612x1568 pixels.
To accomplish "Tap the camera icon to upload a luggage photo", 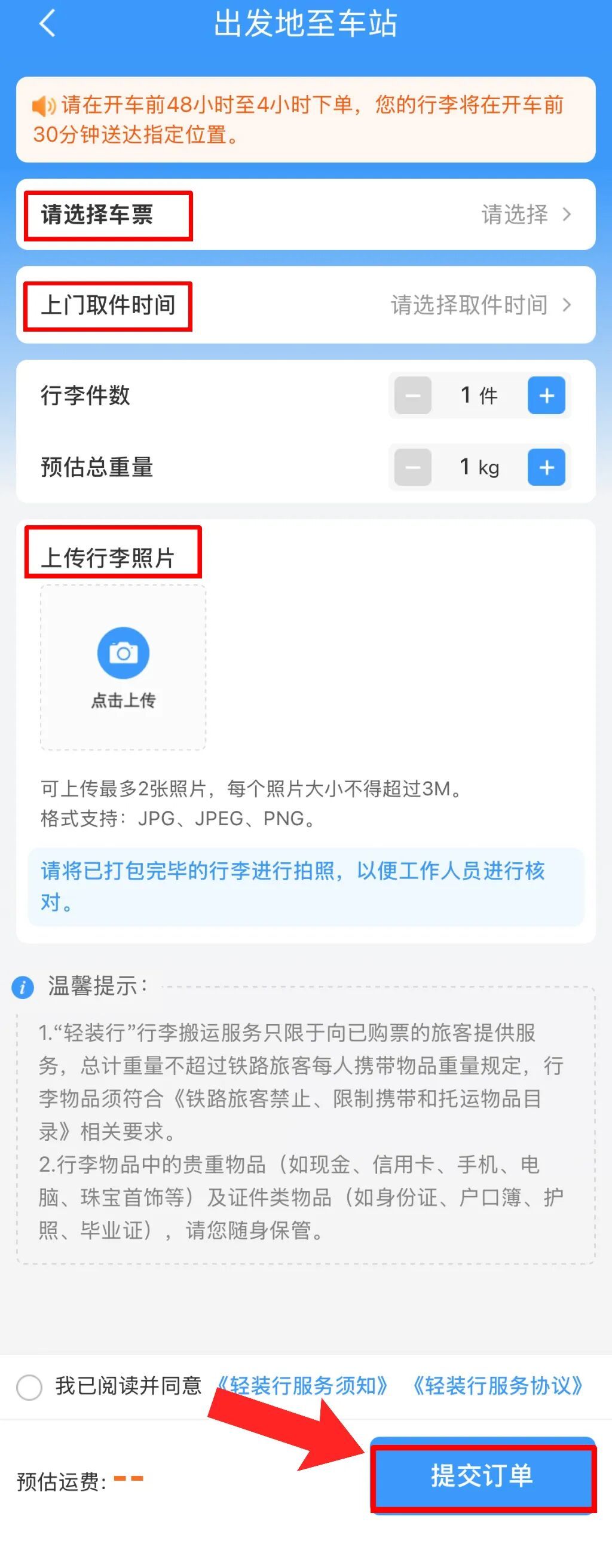I will click(123, 652).
